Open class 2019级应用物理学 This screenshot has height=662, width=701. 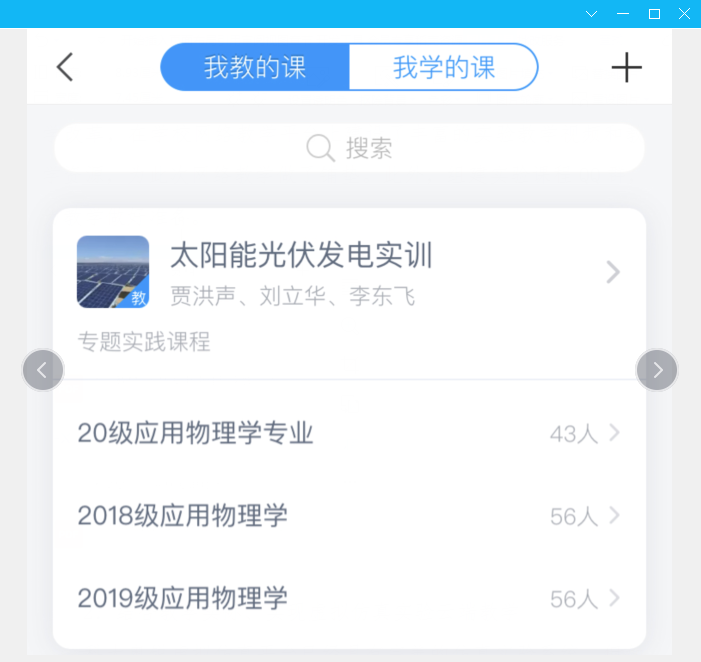coord(349,599)
